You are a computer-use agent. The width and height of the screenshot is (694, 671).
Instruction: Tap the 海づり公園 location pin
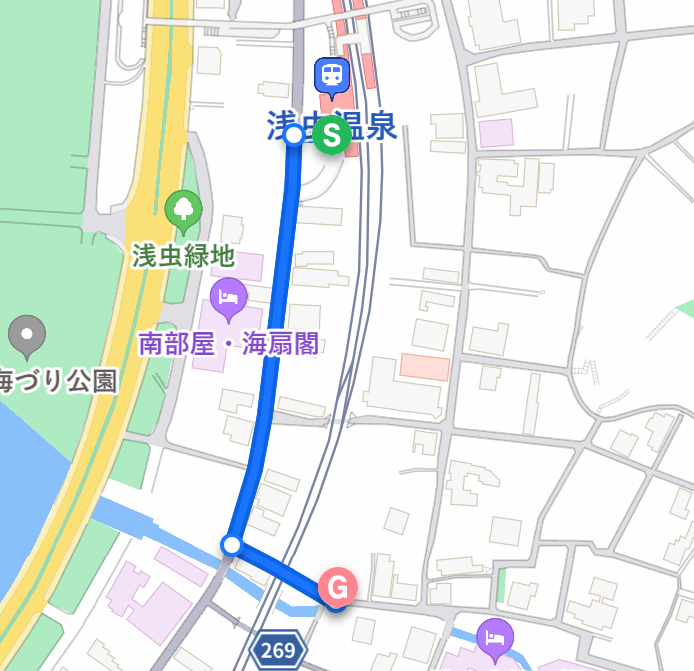coord(27,335)
